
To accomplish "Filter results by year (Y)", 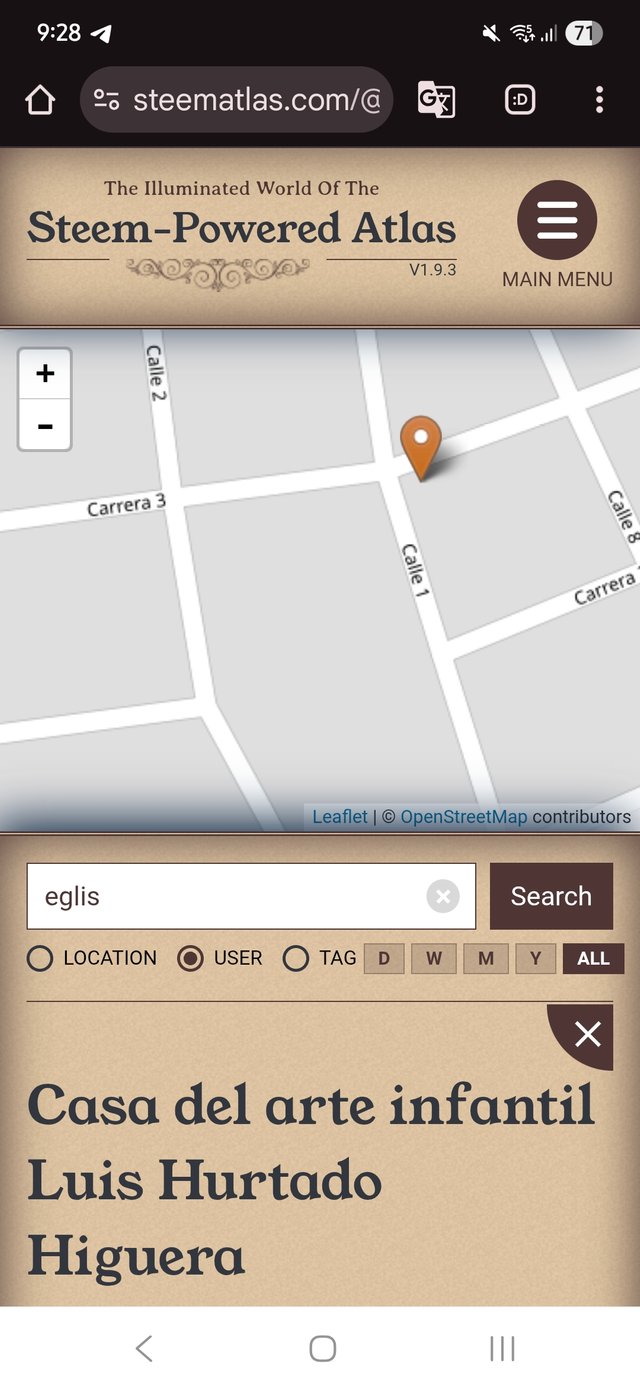I will (536, 959).
